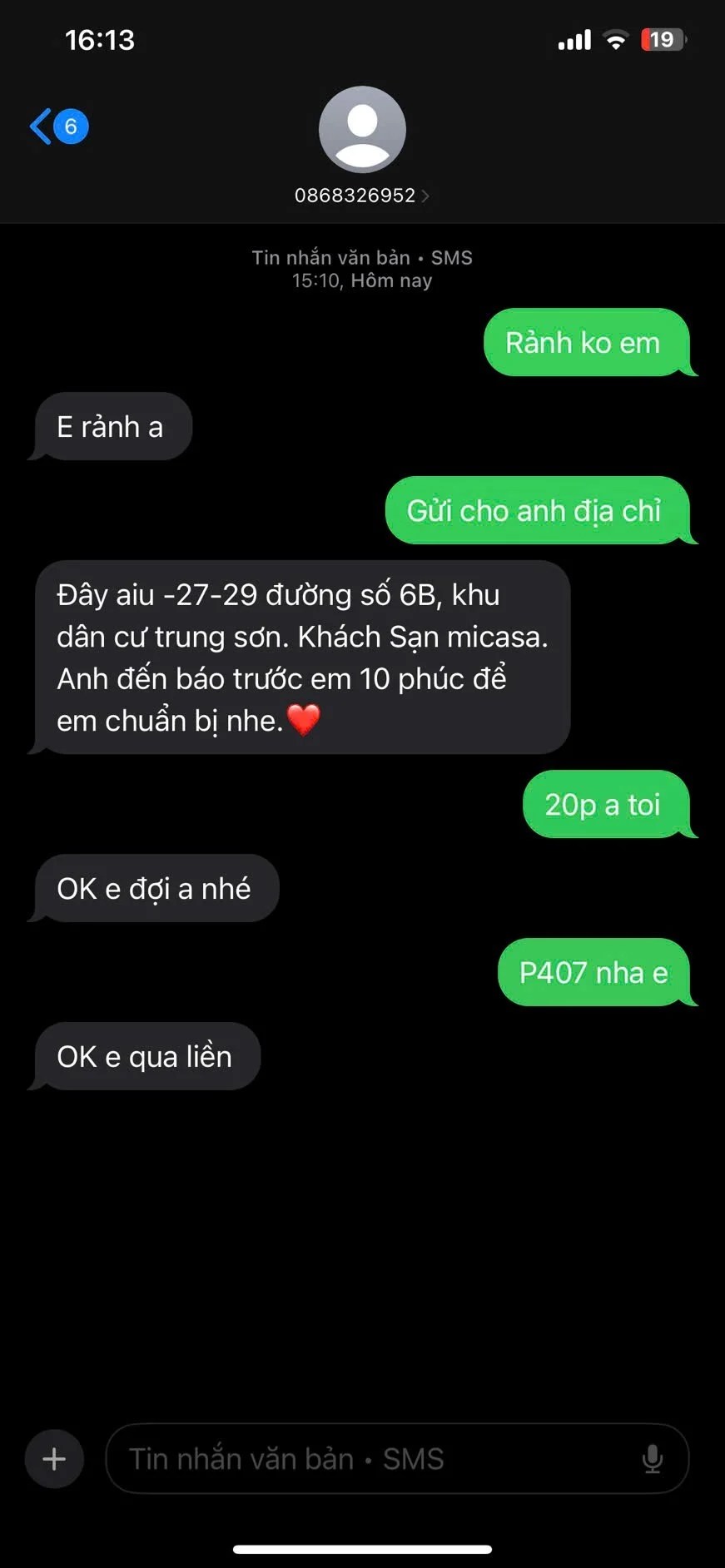Start voice dictation with the microphone
Viewport: 725px width, 1568px height.
[653, 1459]
